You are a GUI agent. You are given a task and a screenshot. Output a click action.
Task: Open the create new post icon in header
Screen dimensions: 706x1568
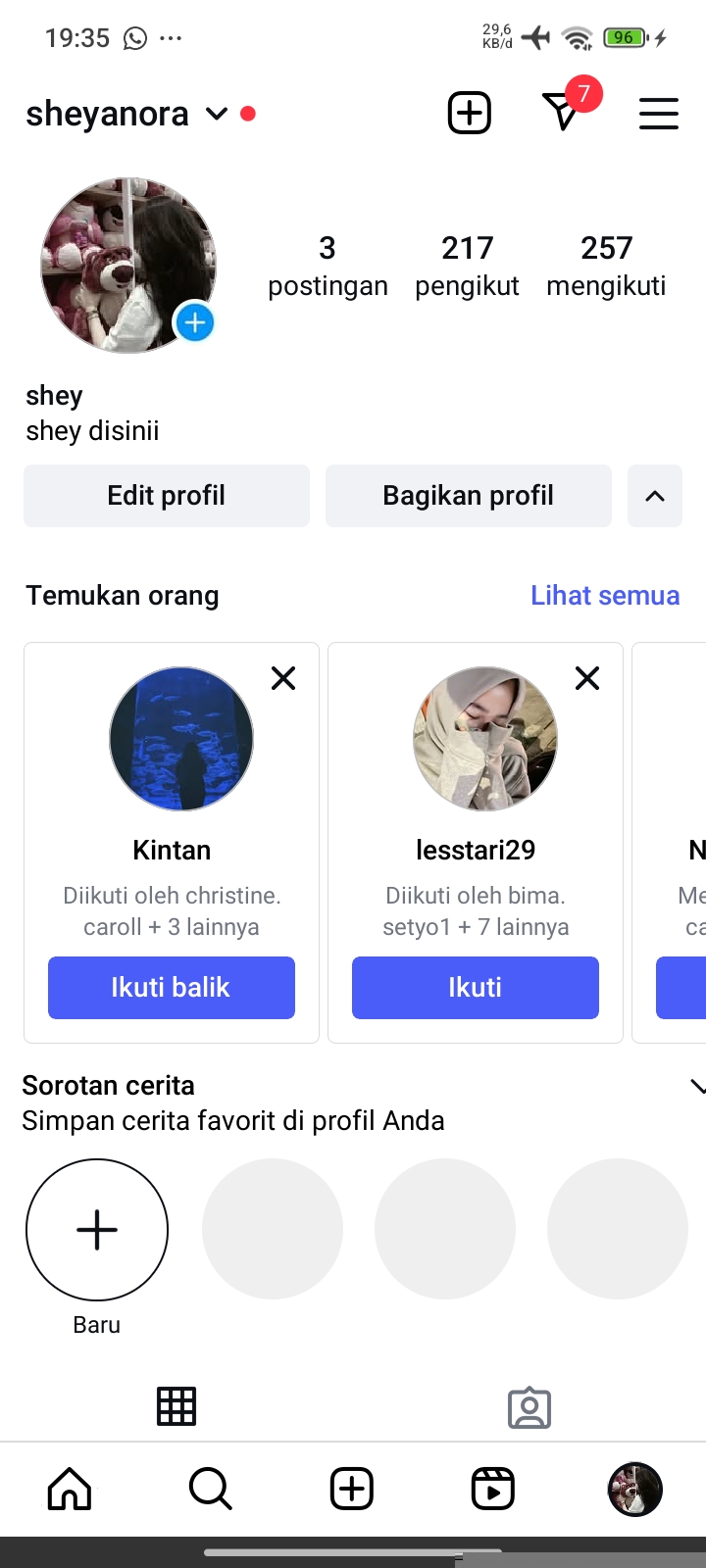(469, 114)
